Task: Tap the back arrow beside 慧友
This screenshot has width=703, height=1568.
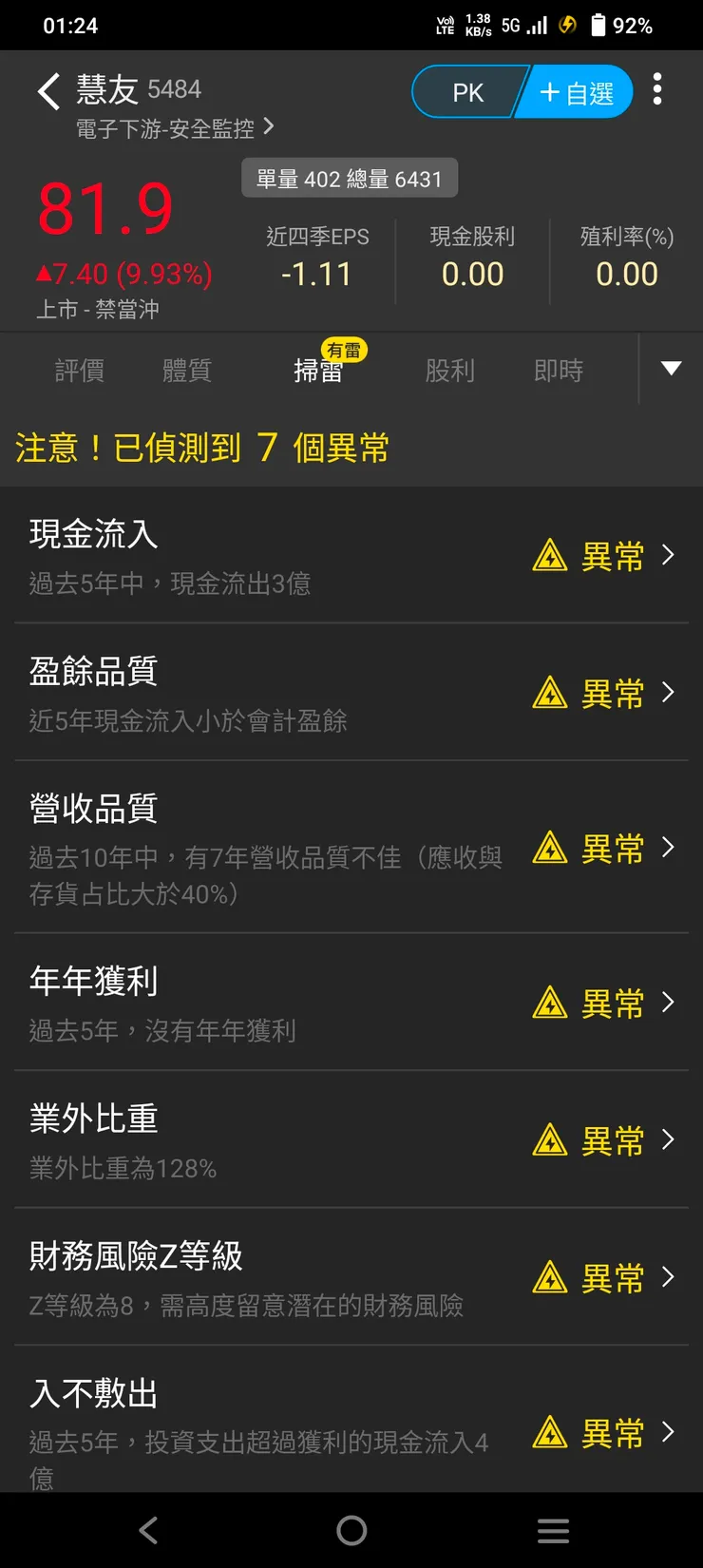Action: pyautogui.click(x=47, y=90)
